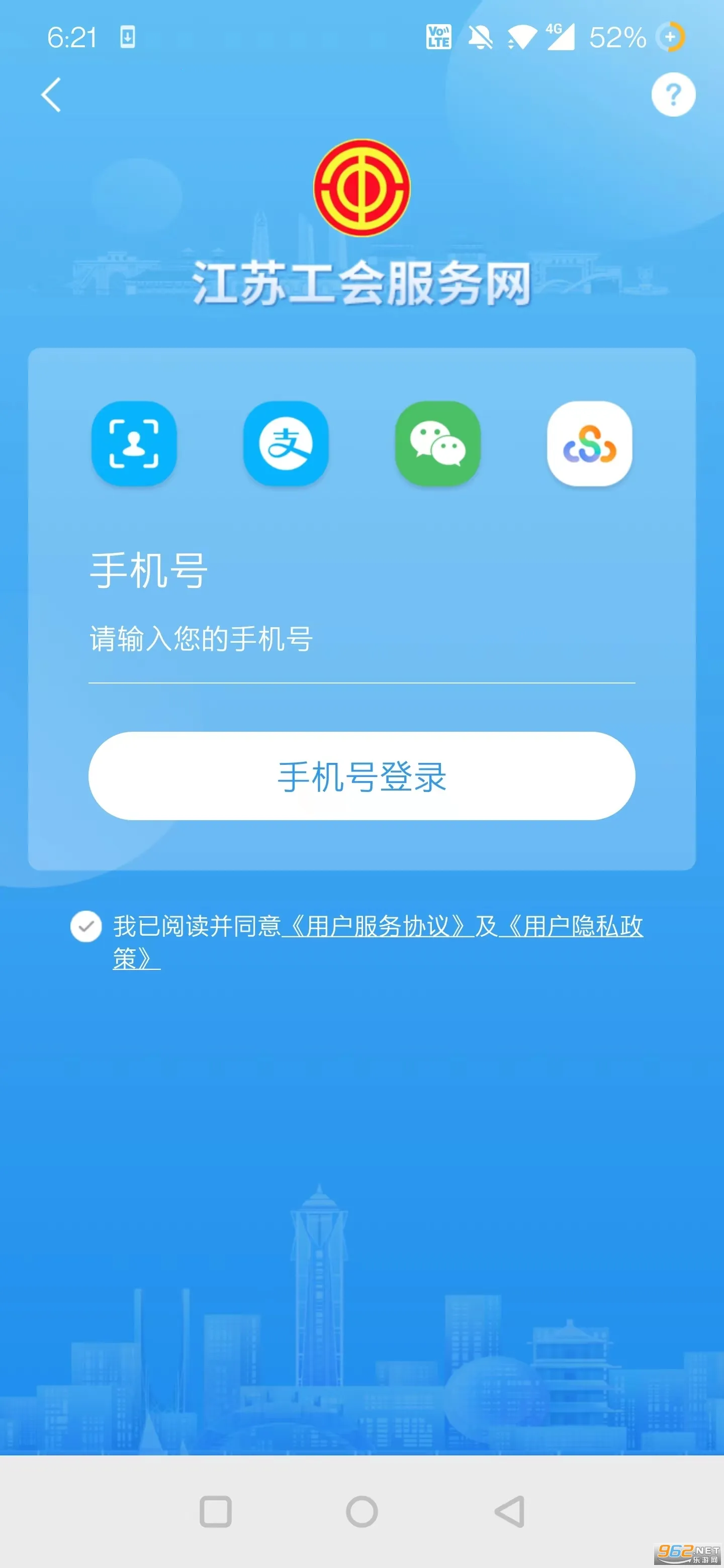The height and width of the screenshot is (1568, 724).
Task: Tap the do-not-disturb status icon
Action: click(481, 38)
